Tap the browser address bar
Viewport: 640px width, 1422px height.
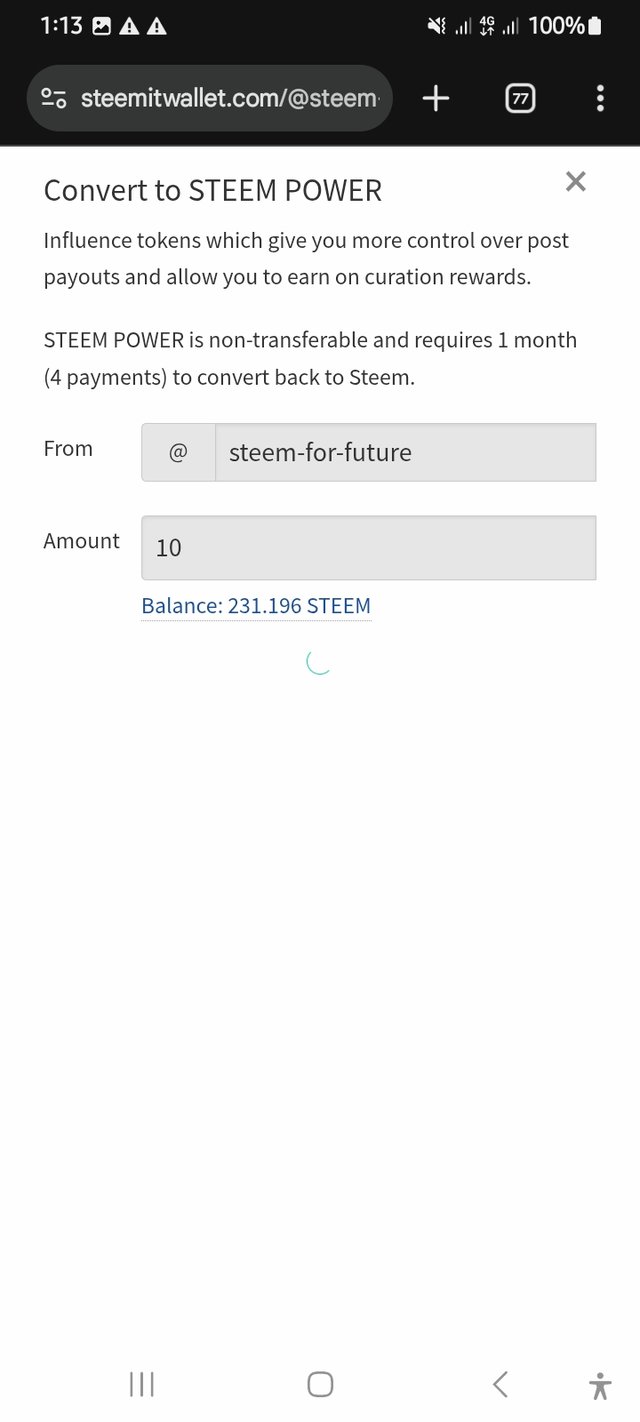click(230, 98)
